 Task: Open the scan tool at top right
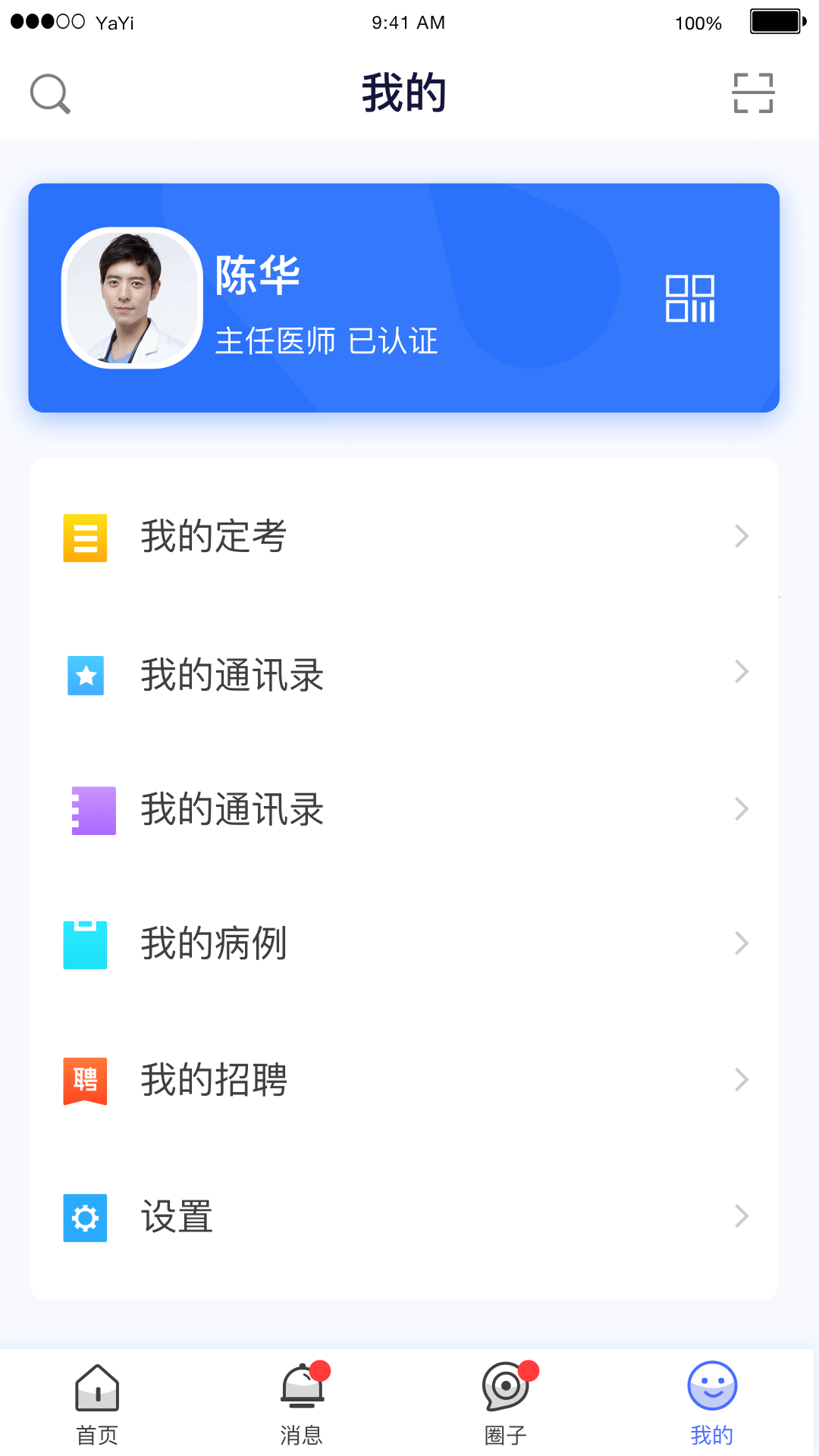pos(752,92)
